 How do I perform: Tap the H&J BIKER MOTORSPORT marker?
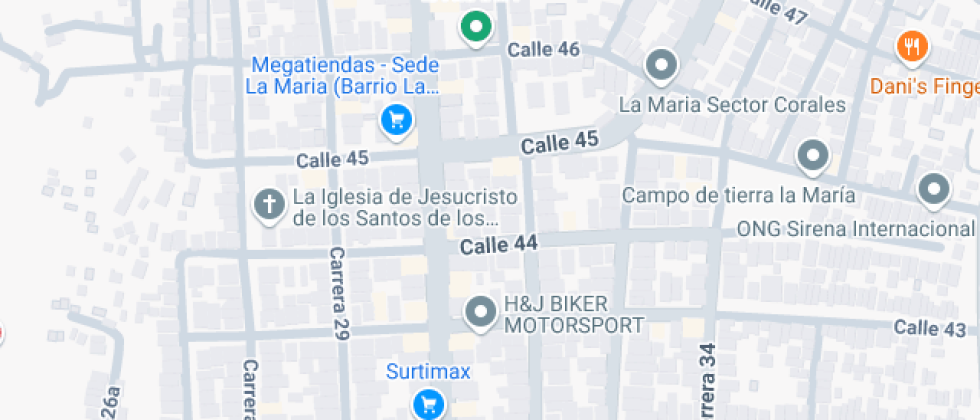(481, 312)
